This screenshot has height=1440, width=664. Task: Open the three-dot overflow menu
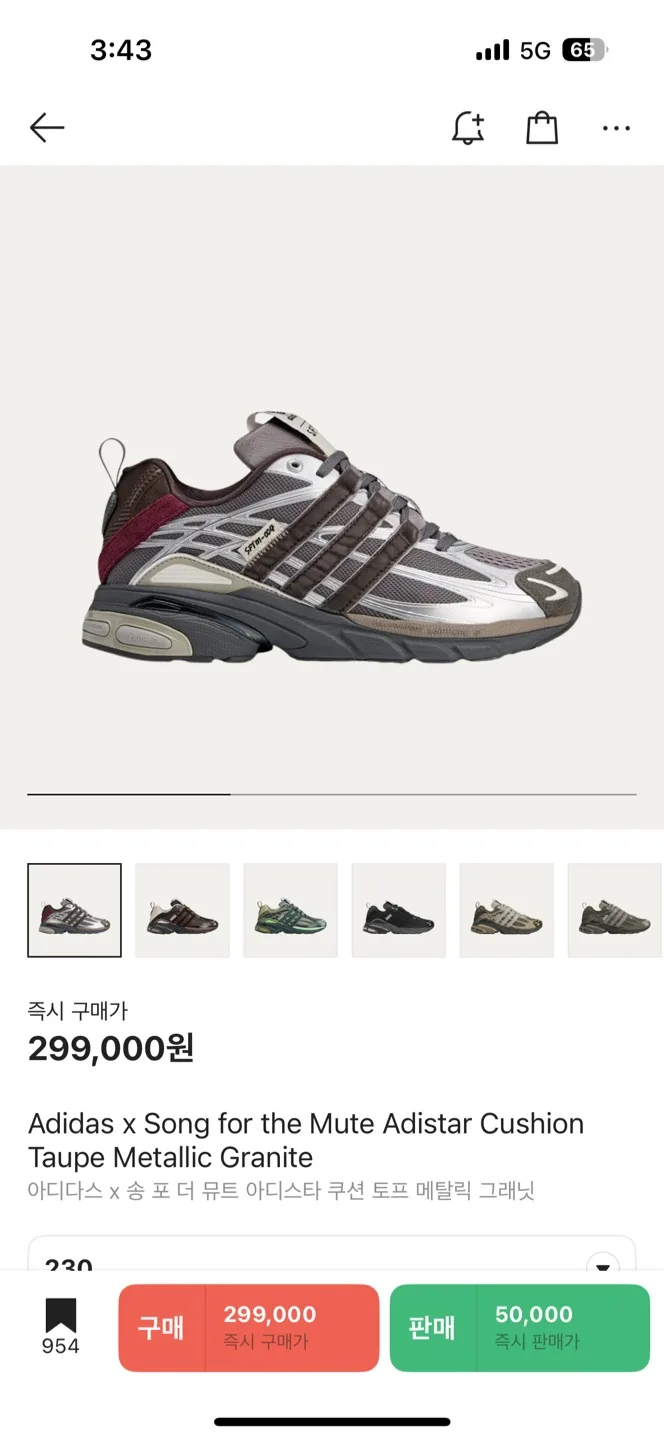tap(616, 128)
